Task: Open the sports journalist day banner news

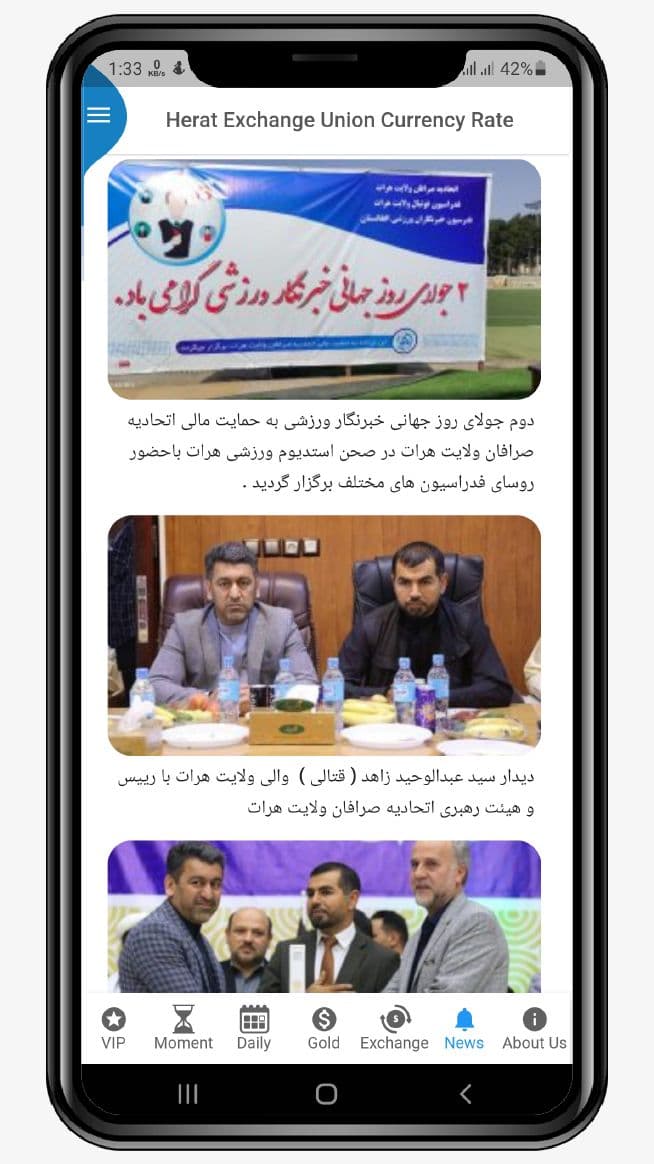Action: (x=324, y=280)
